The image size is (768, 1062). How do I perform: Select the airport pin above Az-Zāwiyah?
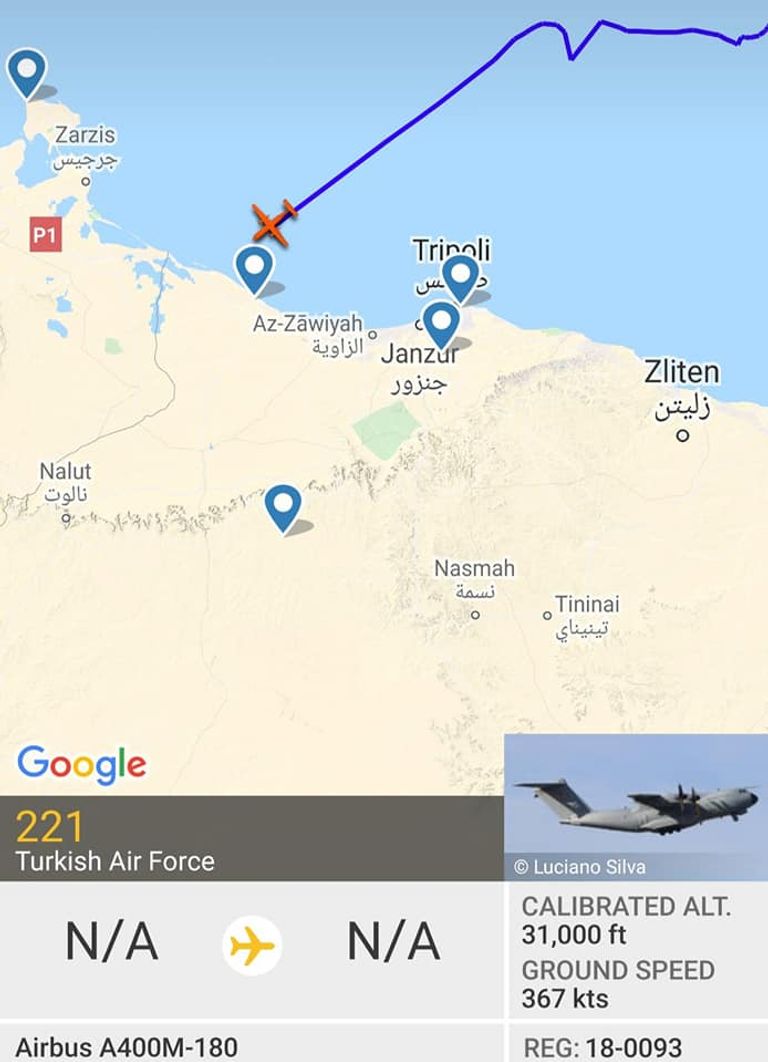(254, 267)
